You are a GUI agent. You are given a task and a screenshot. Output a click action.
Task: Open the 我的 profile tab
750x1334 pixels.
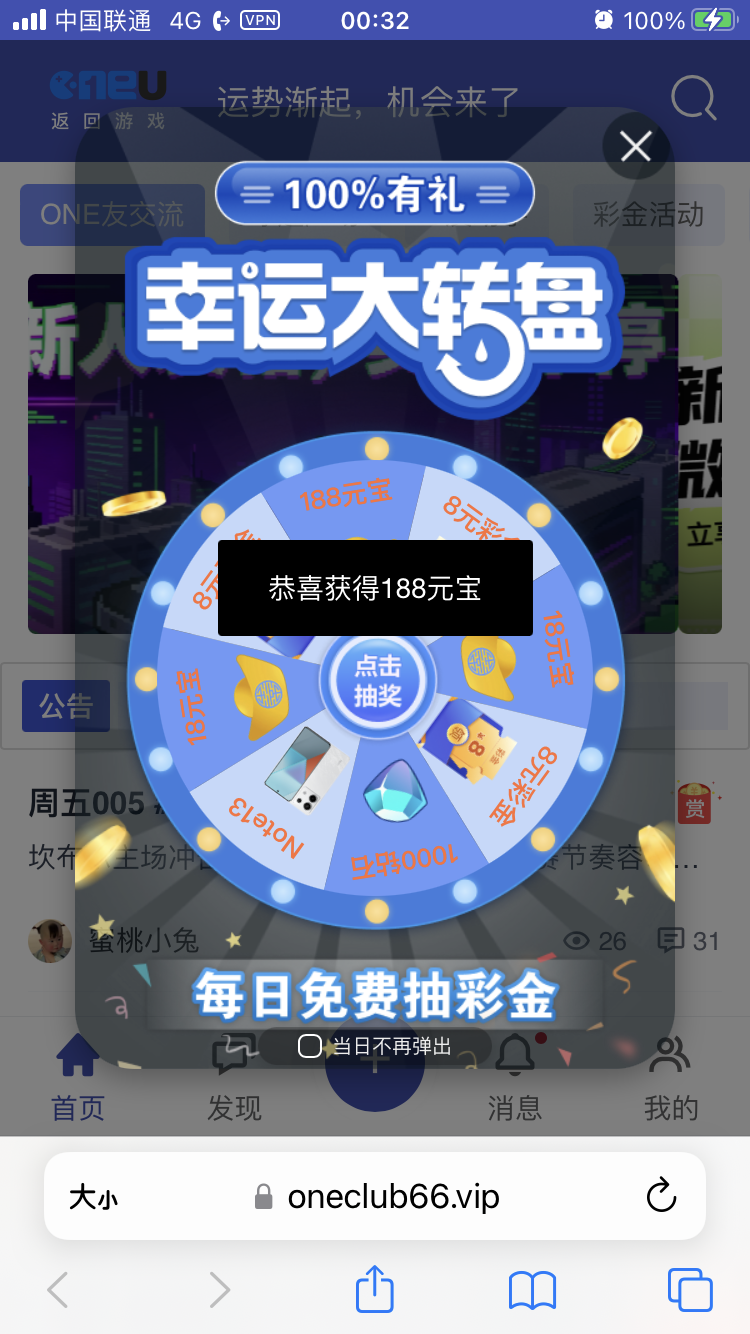[670, 1078]
